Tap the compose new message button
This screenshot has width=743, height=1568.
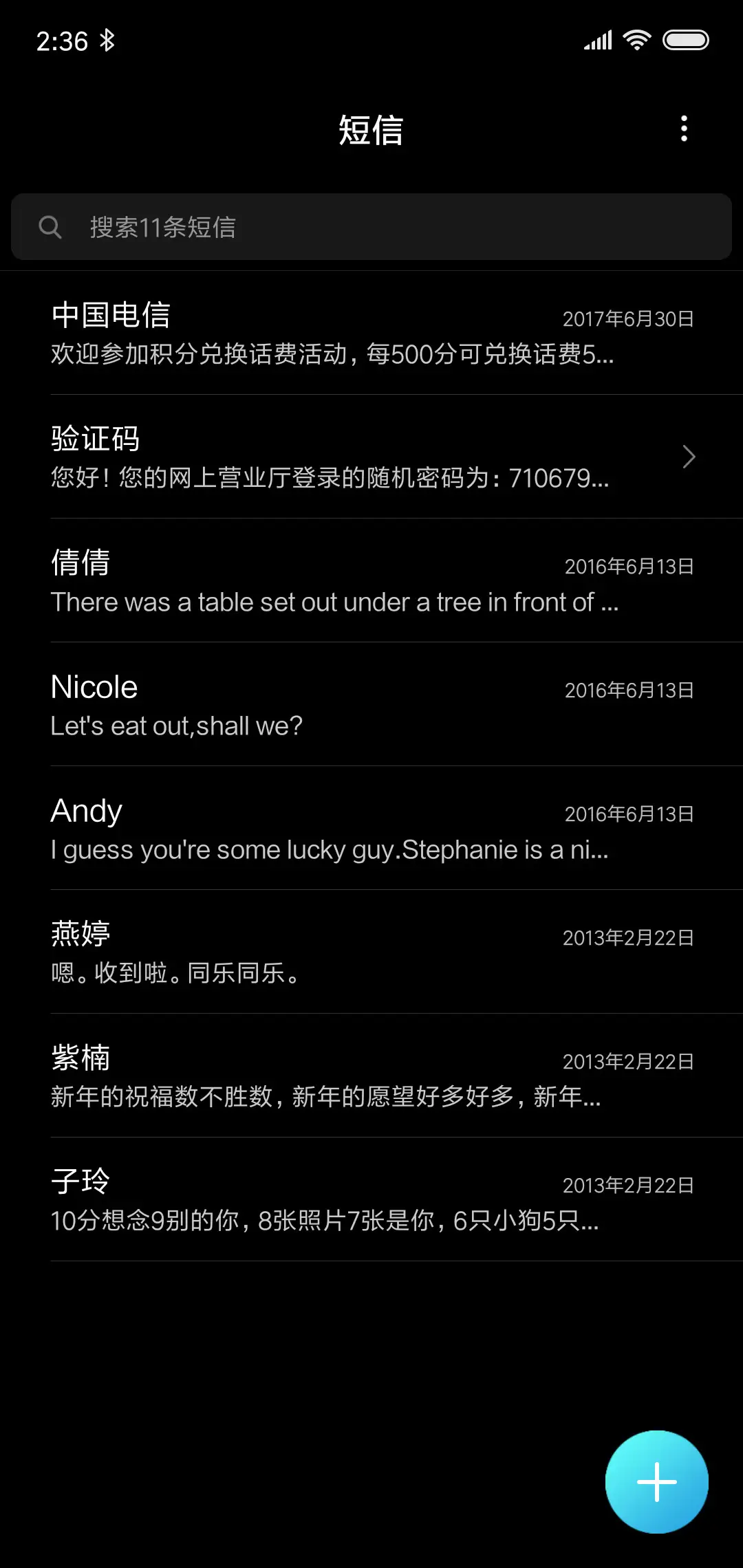[657, 1482]
